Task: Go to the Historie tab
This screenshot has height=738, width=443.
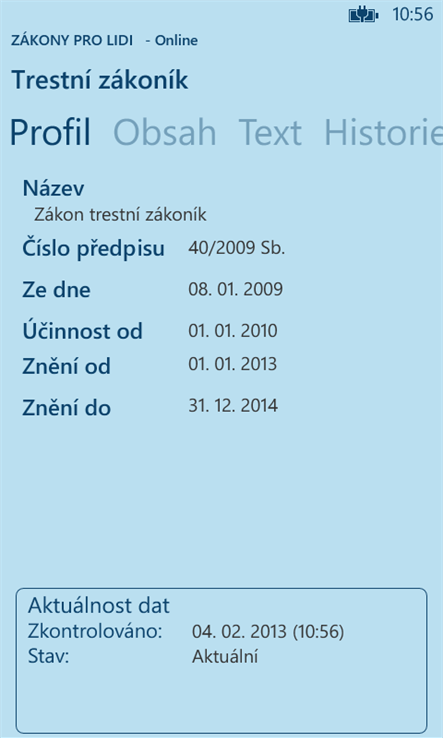Action: point(384,132)
